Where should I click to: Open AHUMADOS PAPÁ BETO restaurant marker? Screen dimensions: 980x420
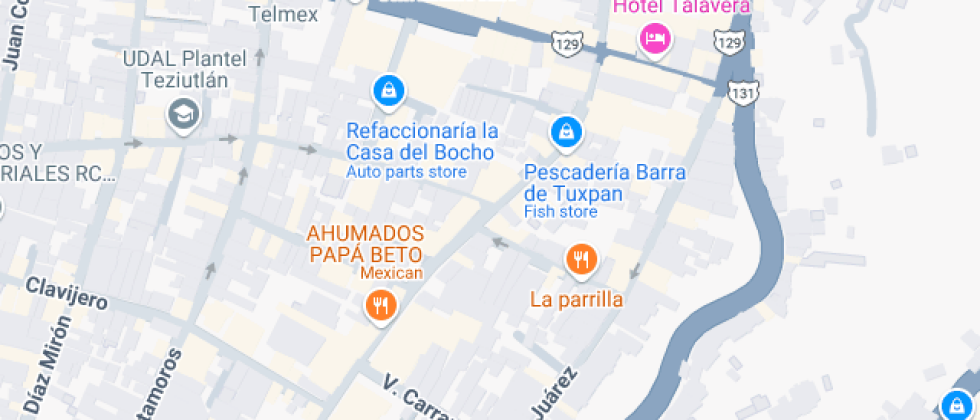click(x=379, y=304)
